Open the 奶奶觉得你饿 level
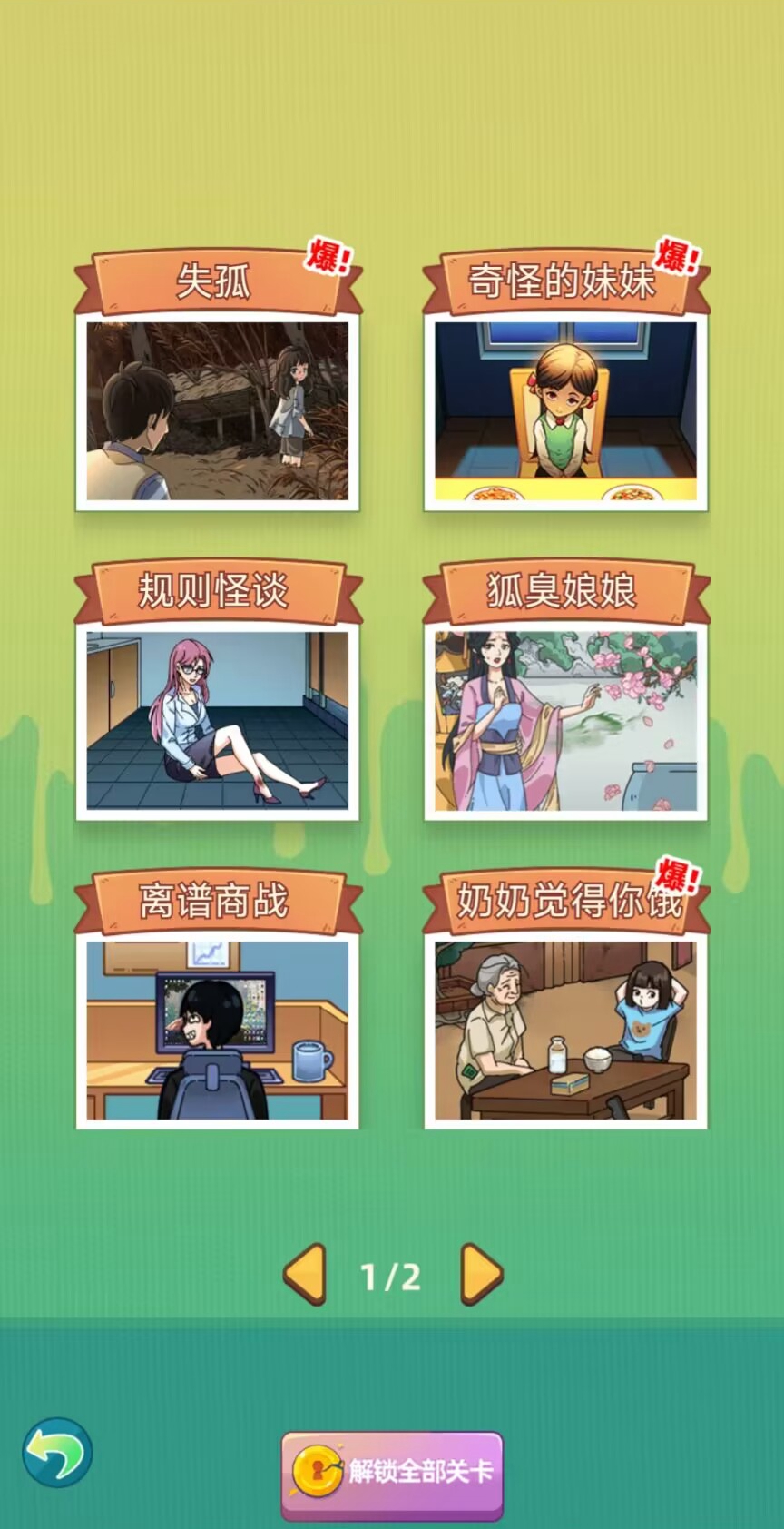Viewport: 784px width, 1529px height. [x=565, y=1030]
